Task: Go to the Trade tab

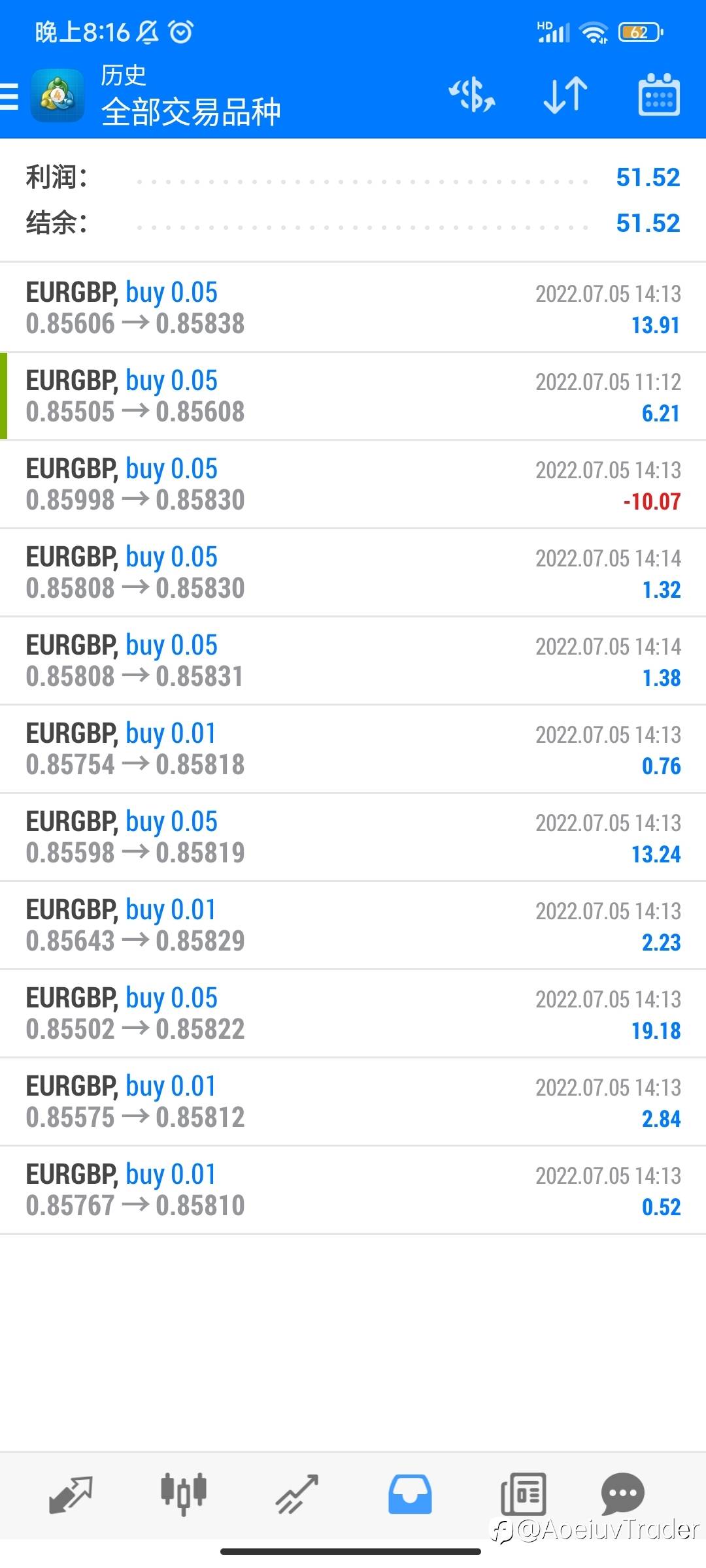Action: click(x=297, y=1494)
